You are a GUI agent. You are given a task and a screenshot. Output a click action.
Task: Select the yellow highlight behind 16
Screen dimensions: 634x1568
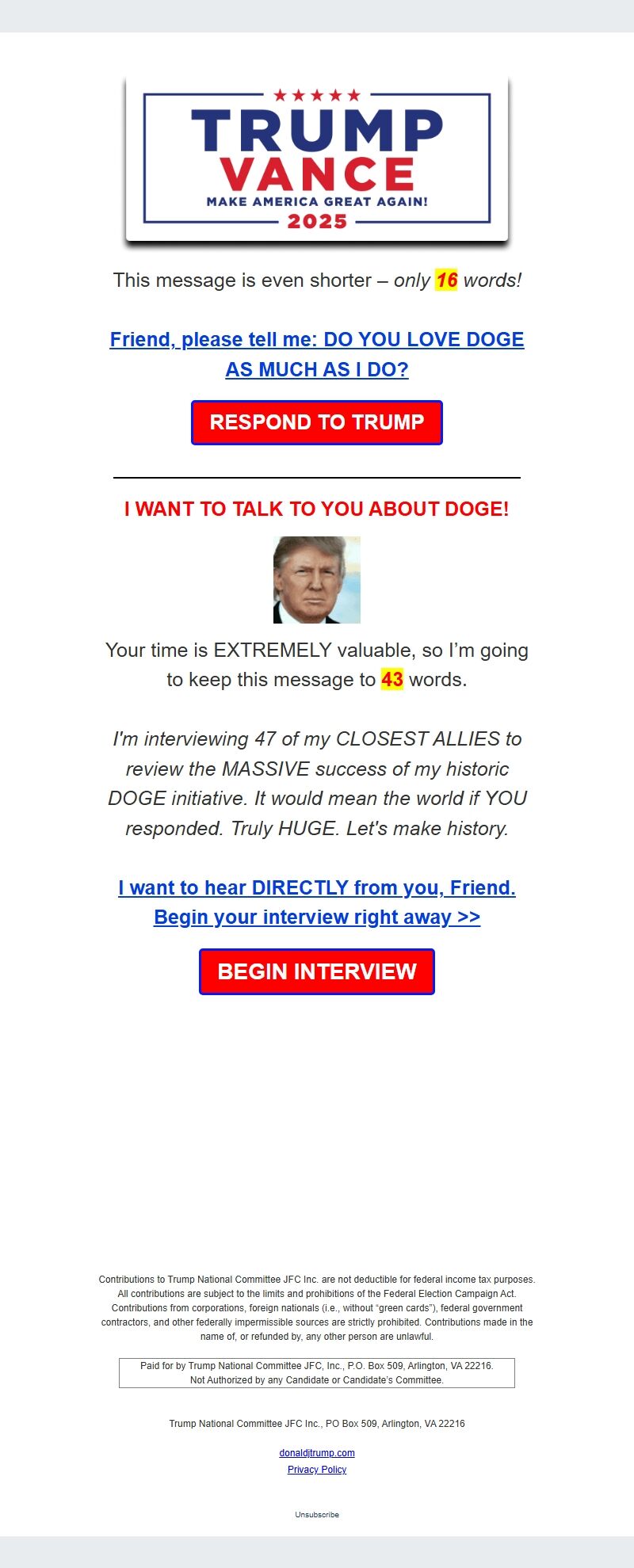point(449,280)
